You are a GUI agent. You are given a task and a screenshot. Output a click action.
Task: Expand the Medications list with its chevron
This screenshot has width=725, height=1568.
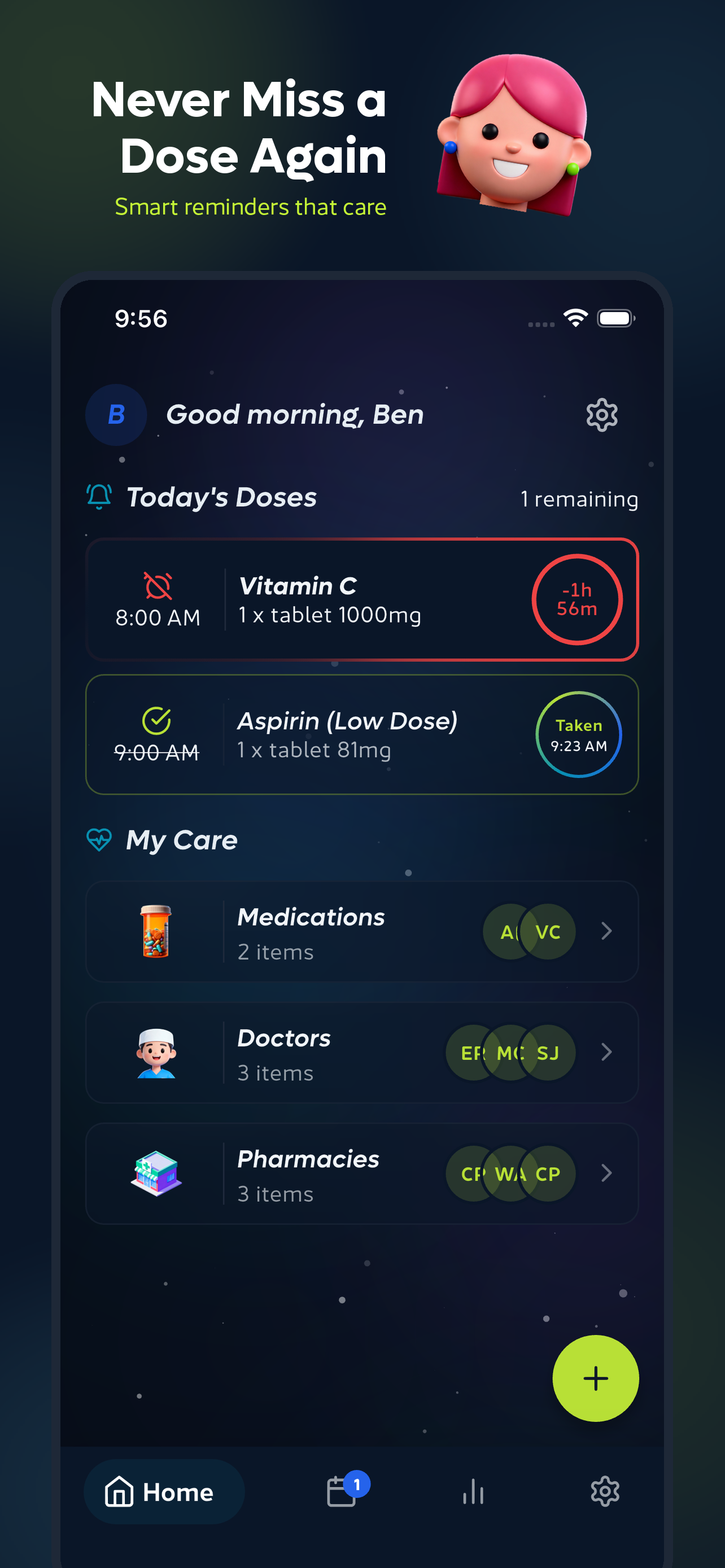[606, 931]
